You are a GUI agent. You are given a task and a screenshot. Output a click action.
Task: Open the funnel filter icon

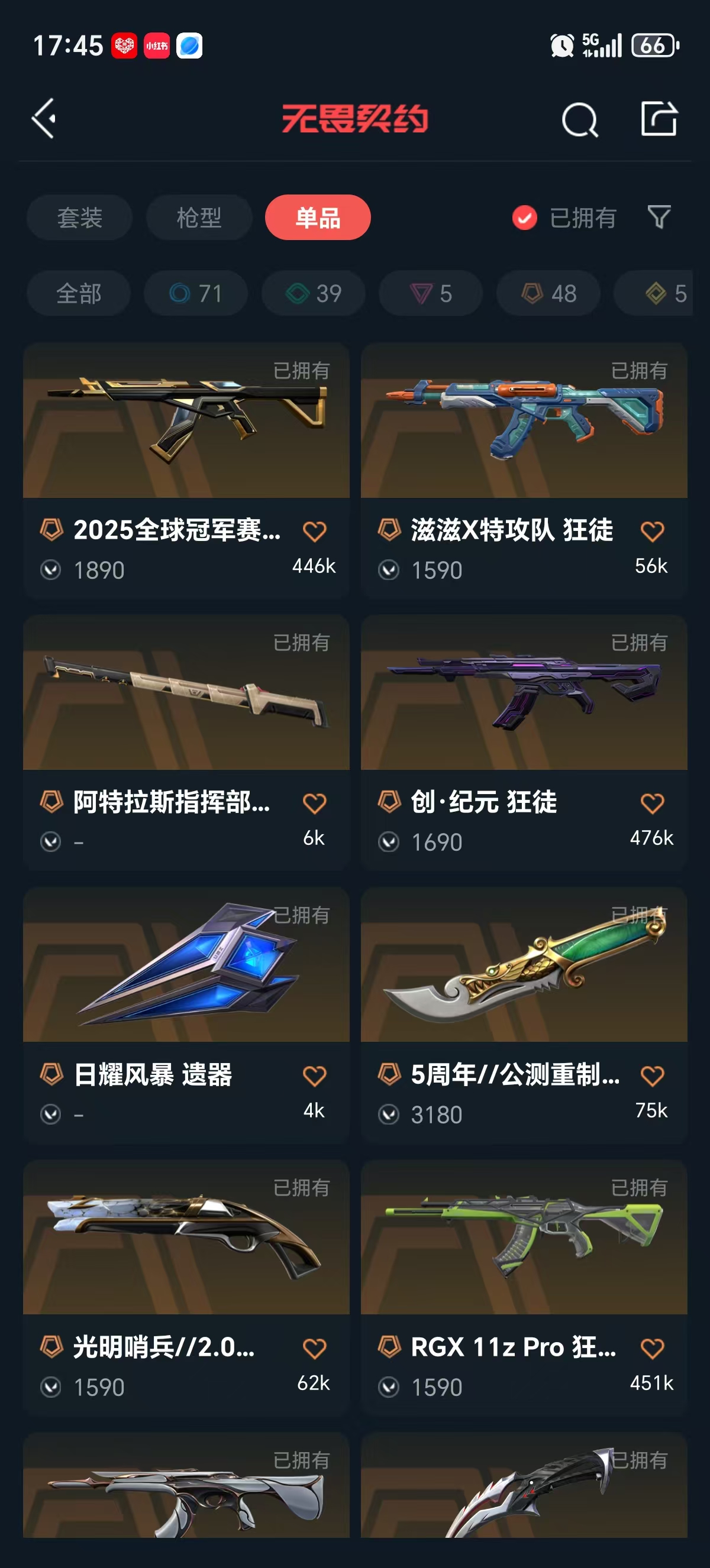[659, 218]
